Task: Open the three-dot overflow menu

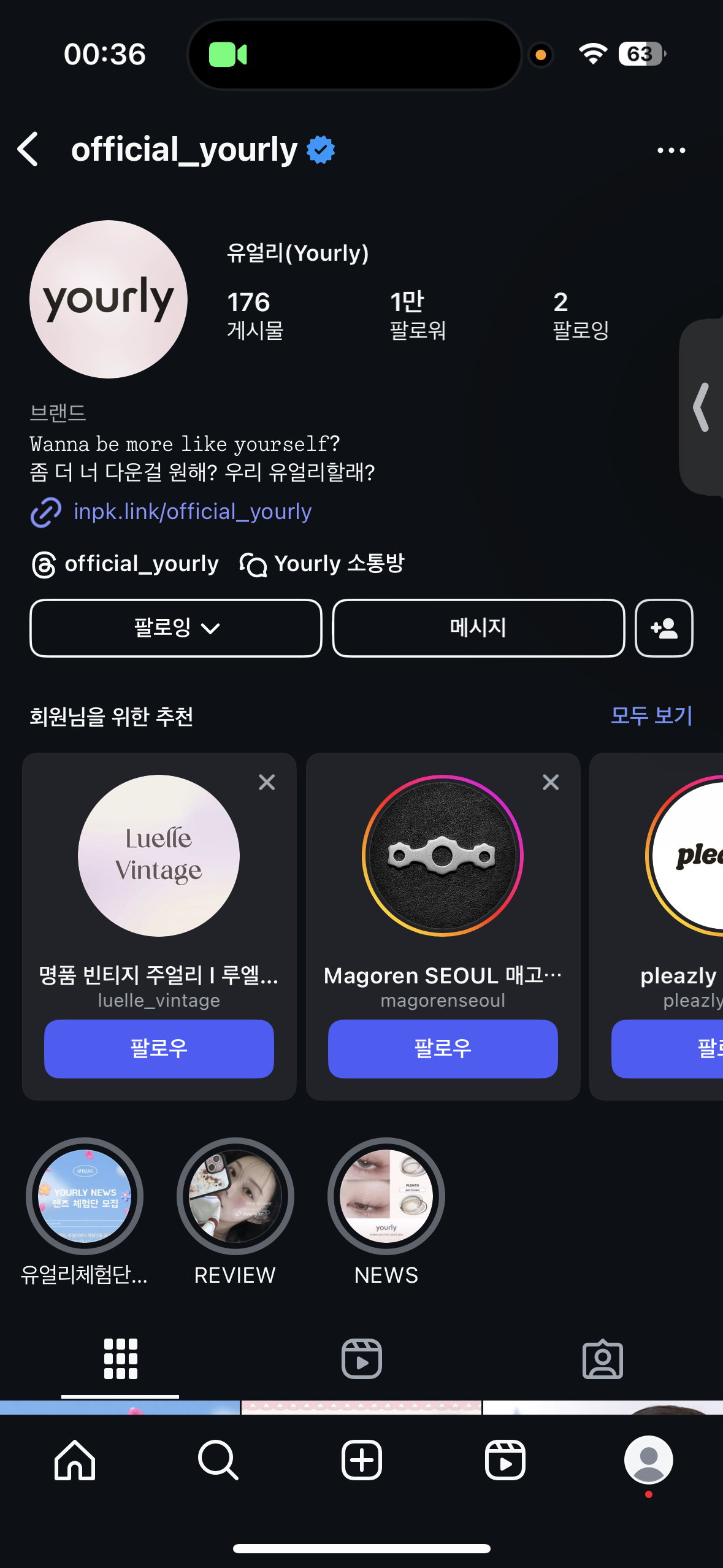Action: [671, 150]
